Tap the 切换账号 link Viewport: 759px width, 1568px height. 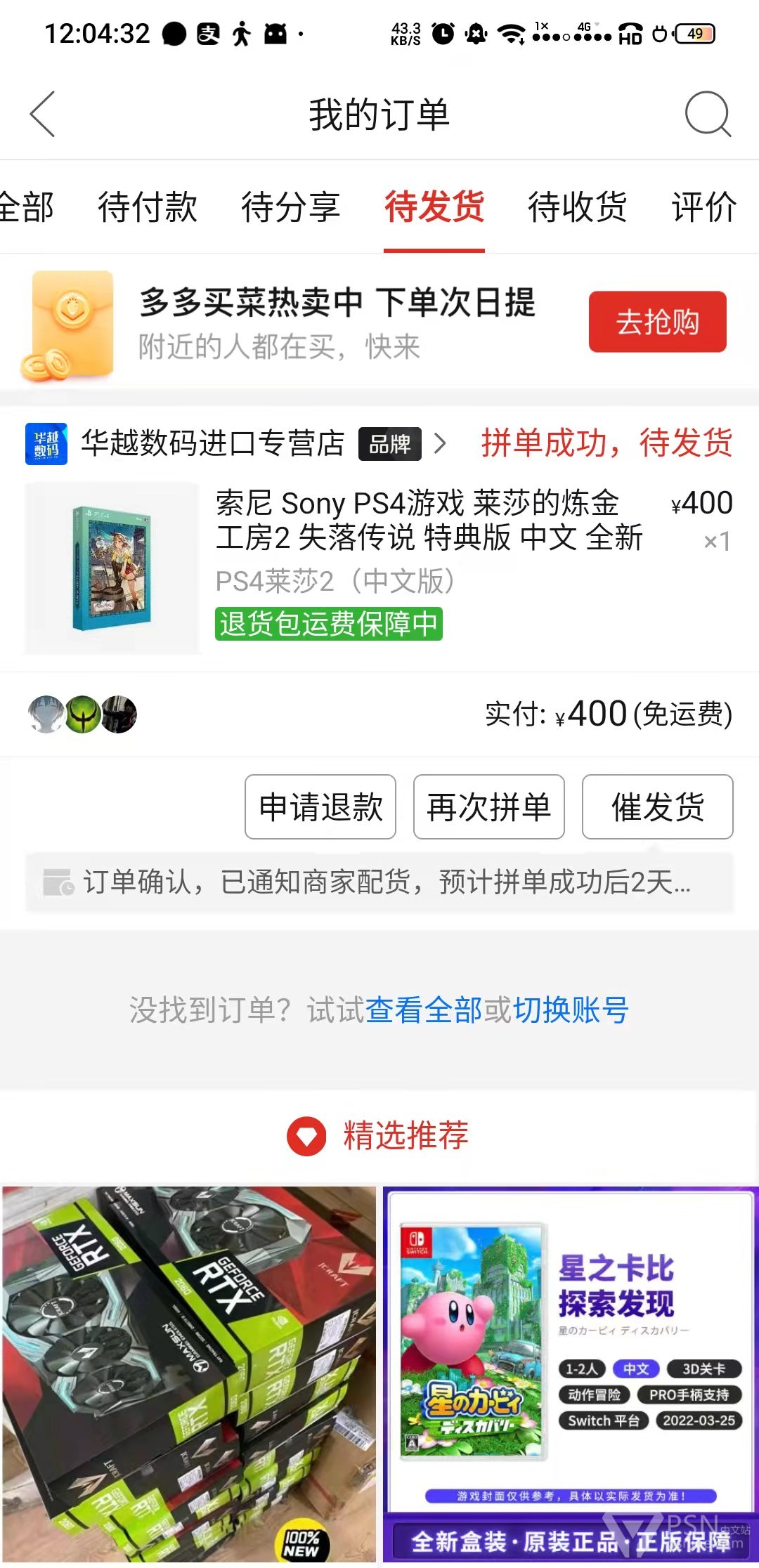click(x=571, y=1010)
